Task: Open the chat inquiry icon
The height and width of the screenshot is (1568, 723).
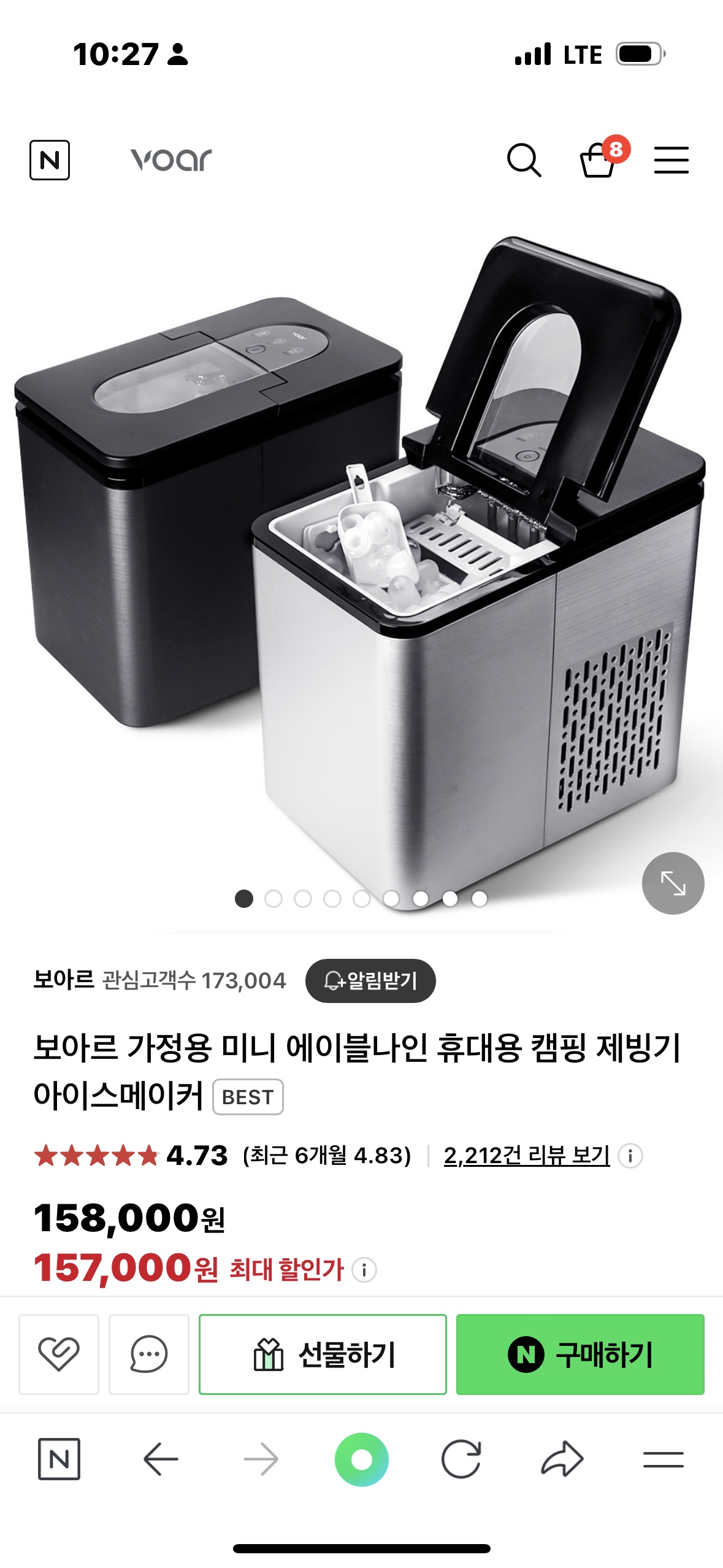Action: click(x=149, y=1354)
